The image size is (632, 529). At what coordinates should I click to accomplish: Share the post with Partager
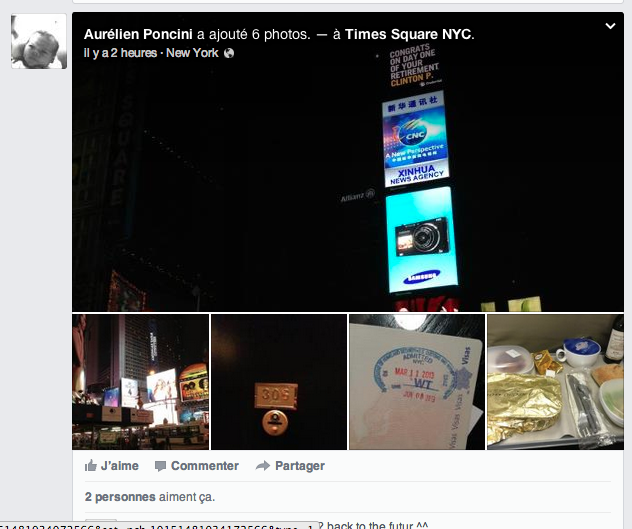(x=291, y=466)
